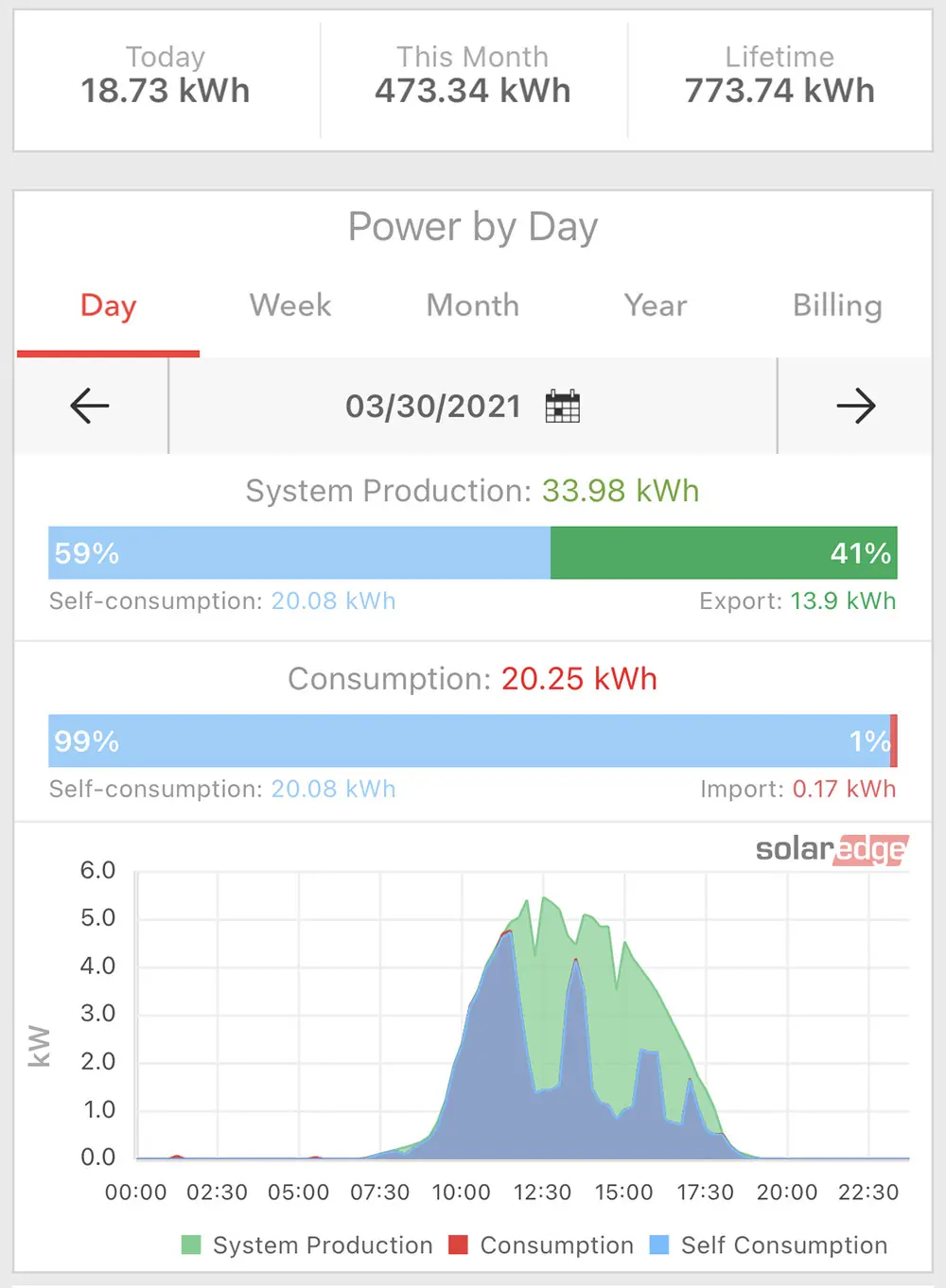Open the Billing tab
This screenshot has width=946, height=1288.
coord(837,305)
